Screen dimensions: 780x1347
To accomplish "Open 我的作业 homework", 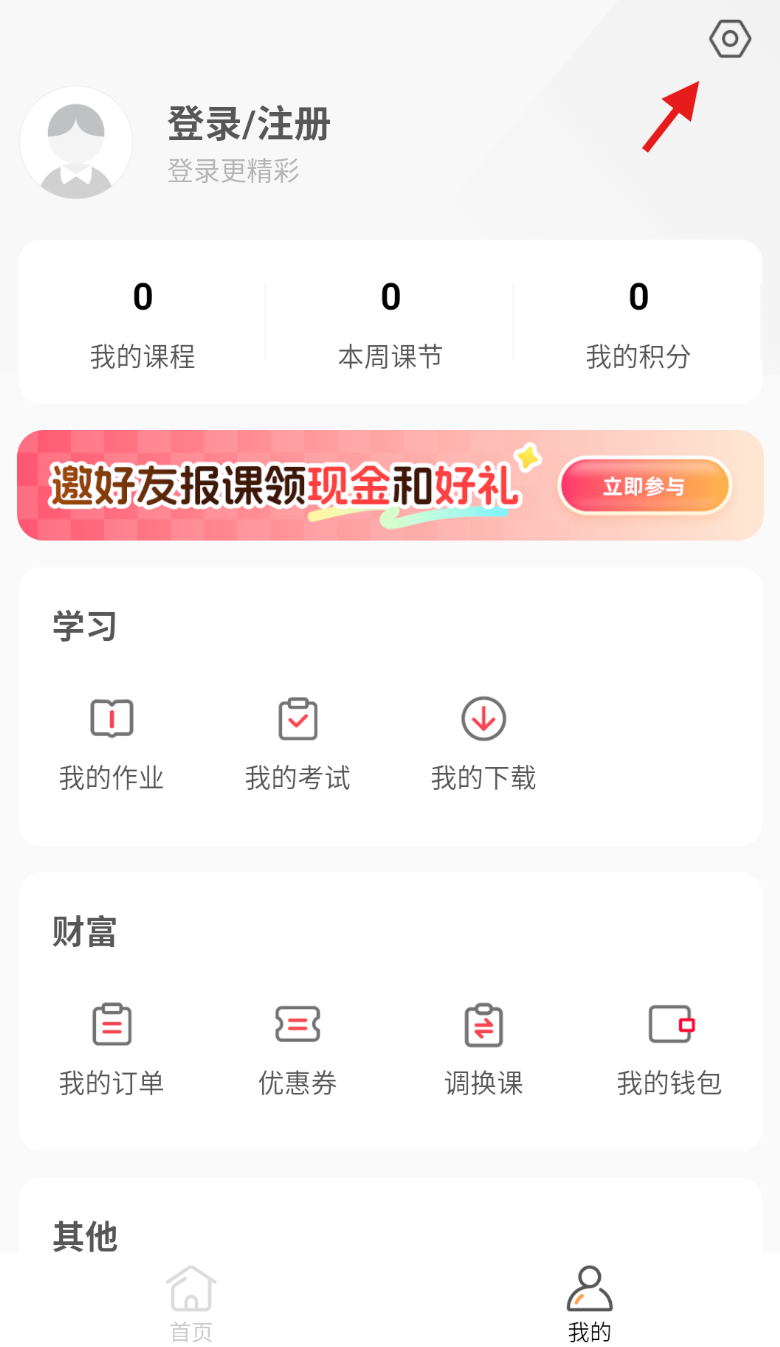I will coord(111,742).
